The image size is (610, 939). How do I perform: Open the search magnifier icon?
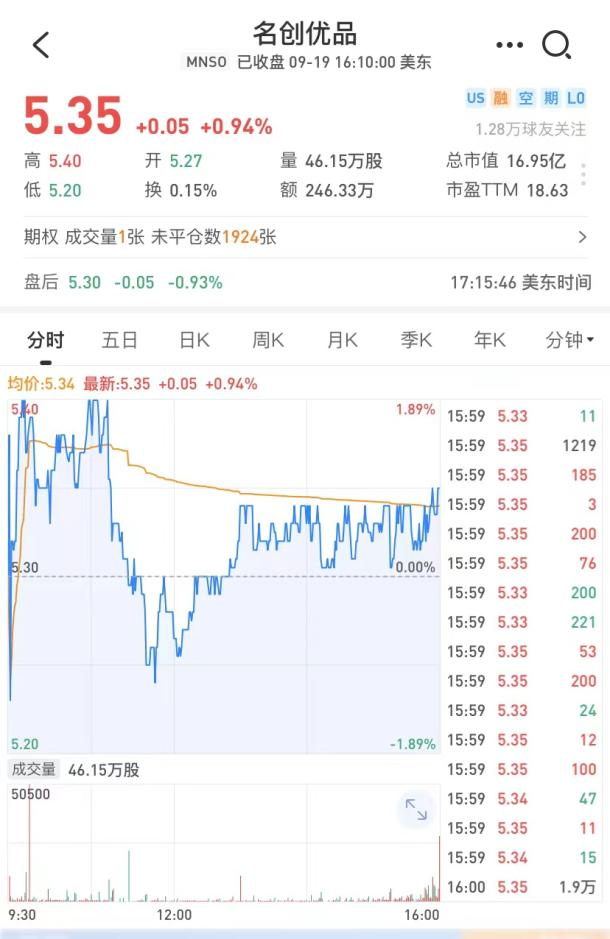556,45
